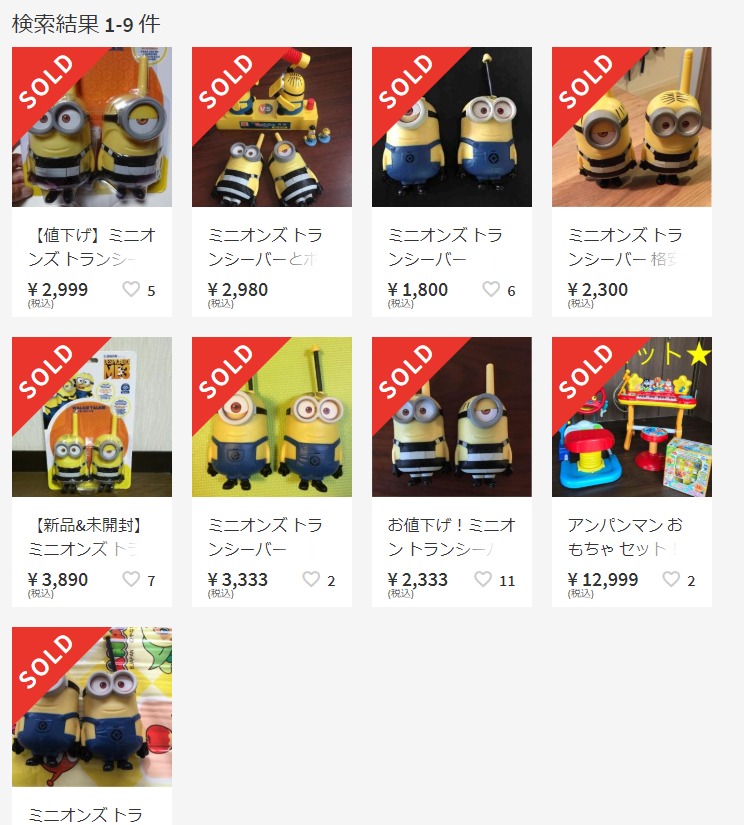This screenshot has height=825, width=744.
Task: Like the ¥3,333 item with heart icon
Action: pos(311,580)
